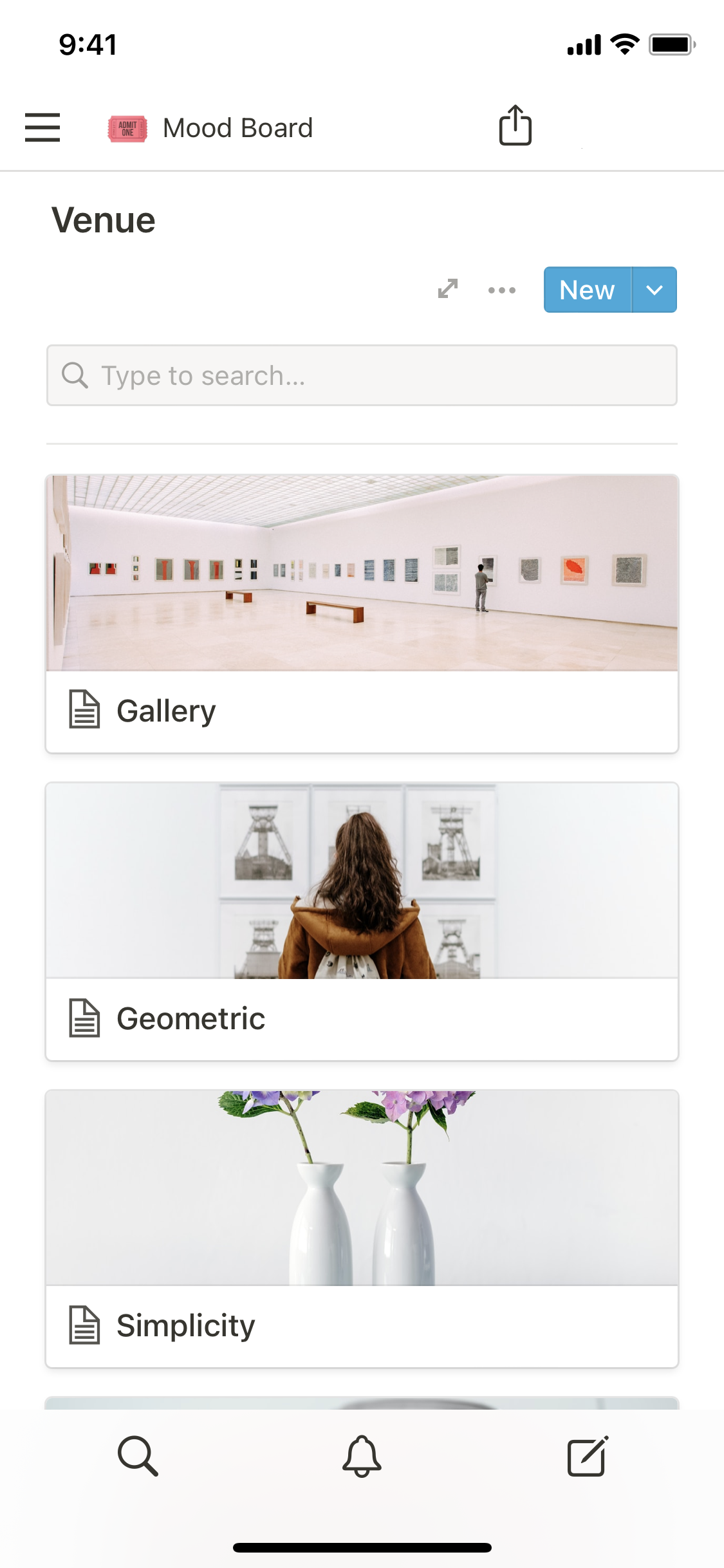Open search from the bottom bar
The width and height of the screenshot is (724, 1568).
138,1455
